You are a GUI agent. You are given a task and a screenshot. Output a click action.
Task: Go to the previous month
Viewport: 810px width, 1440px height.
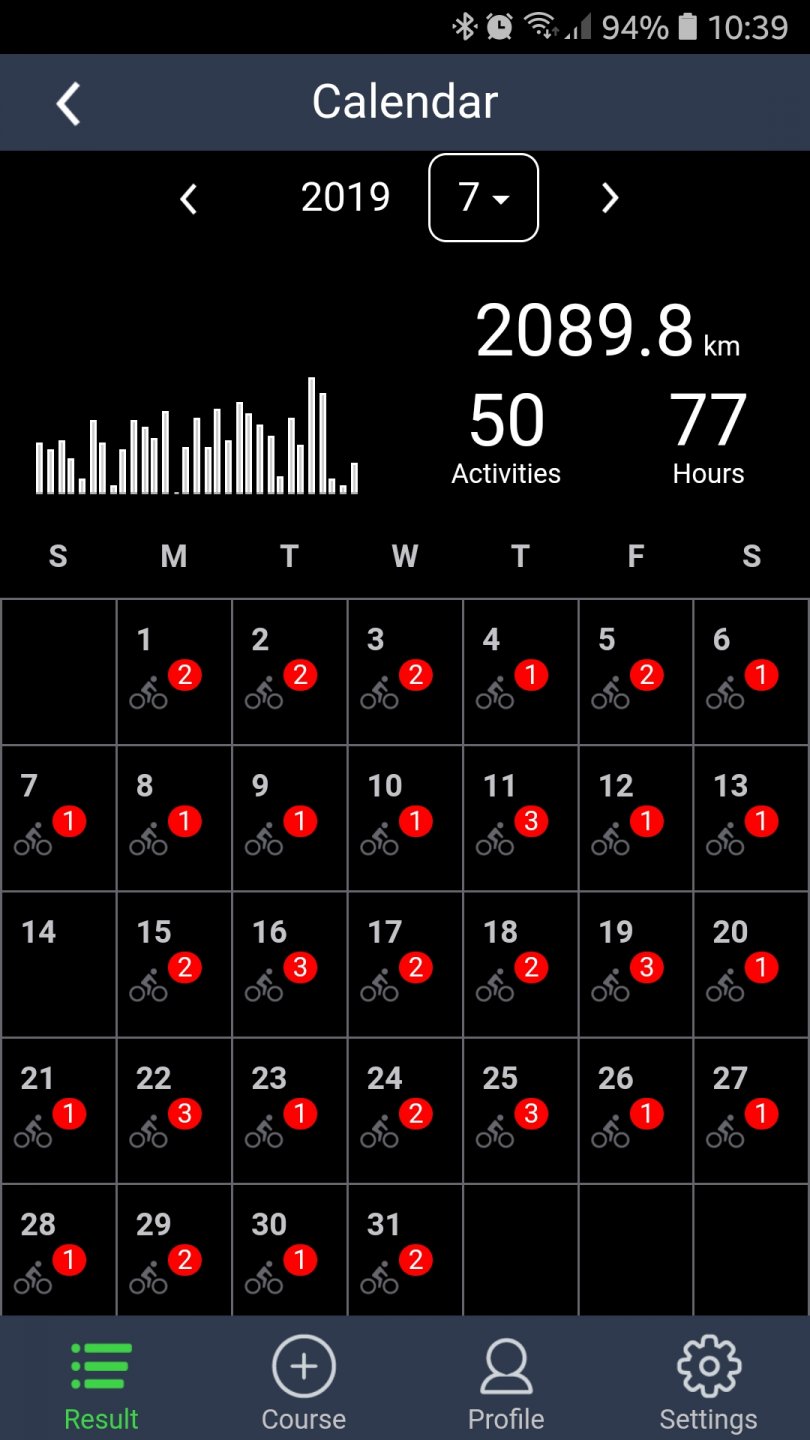click(x=188, y=198)
